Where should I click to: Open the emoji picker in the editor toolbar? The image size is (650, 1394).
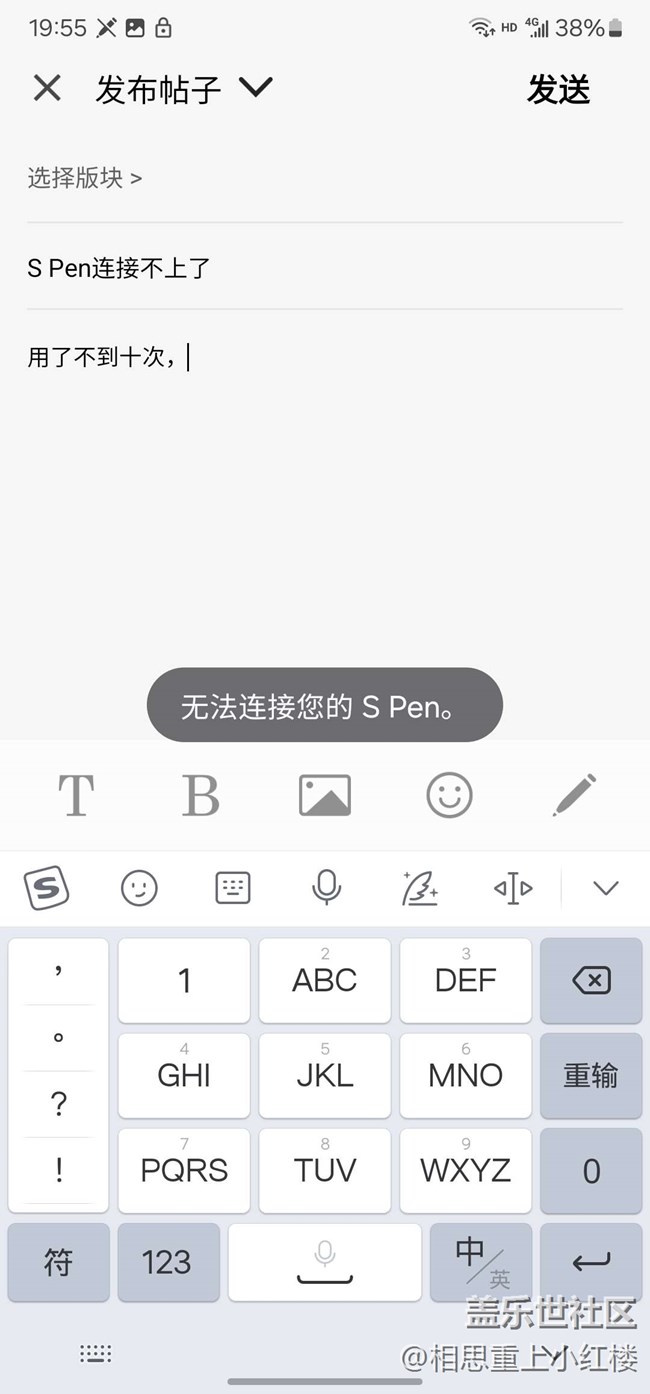click(x=450, y=796)
